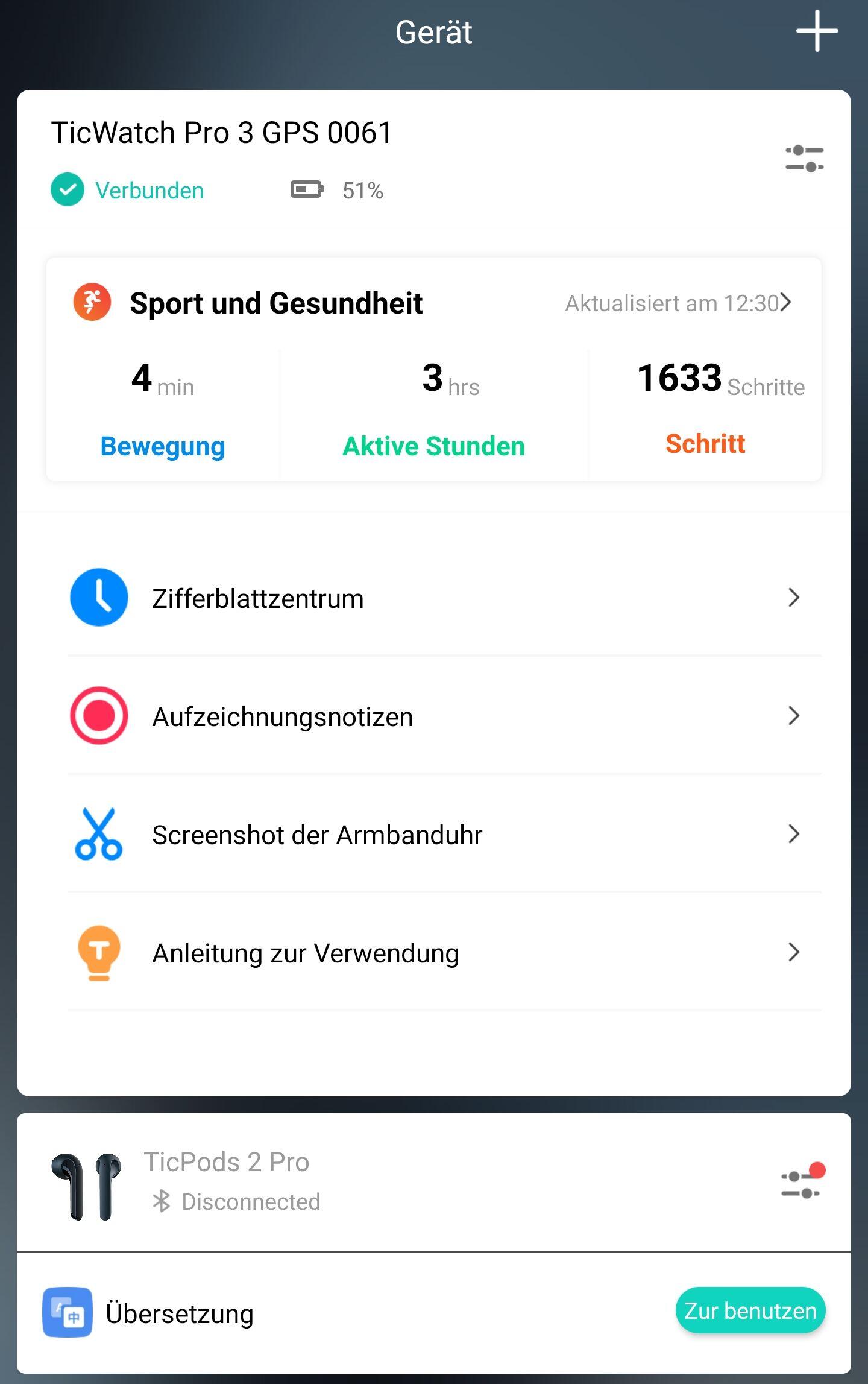View Schritt step count
868x1384 pixels.
705,410
